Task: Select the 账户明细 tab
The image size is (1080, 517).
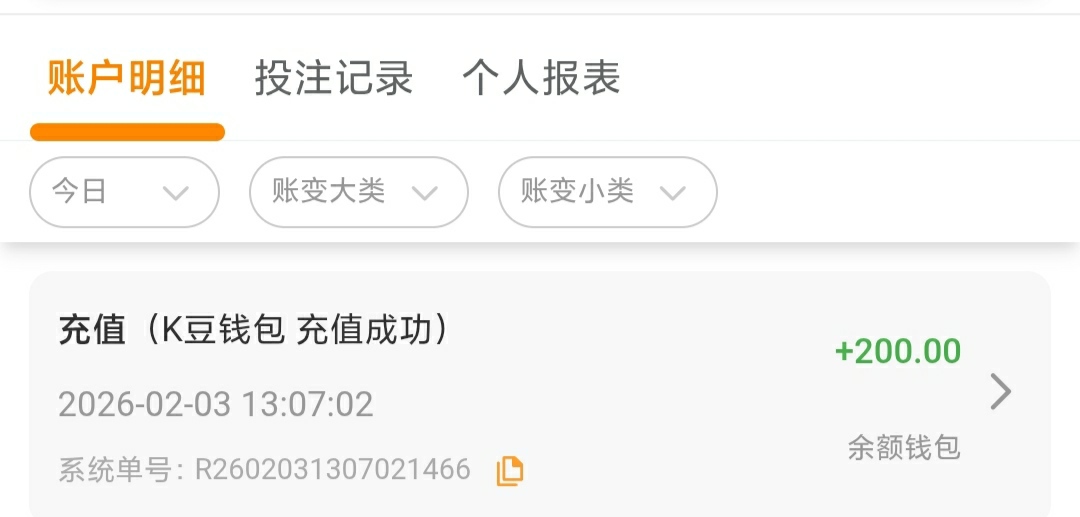Action: 127,78
